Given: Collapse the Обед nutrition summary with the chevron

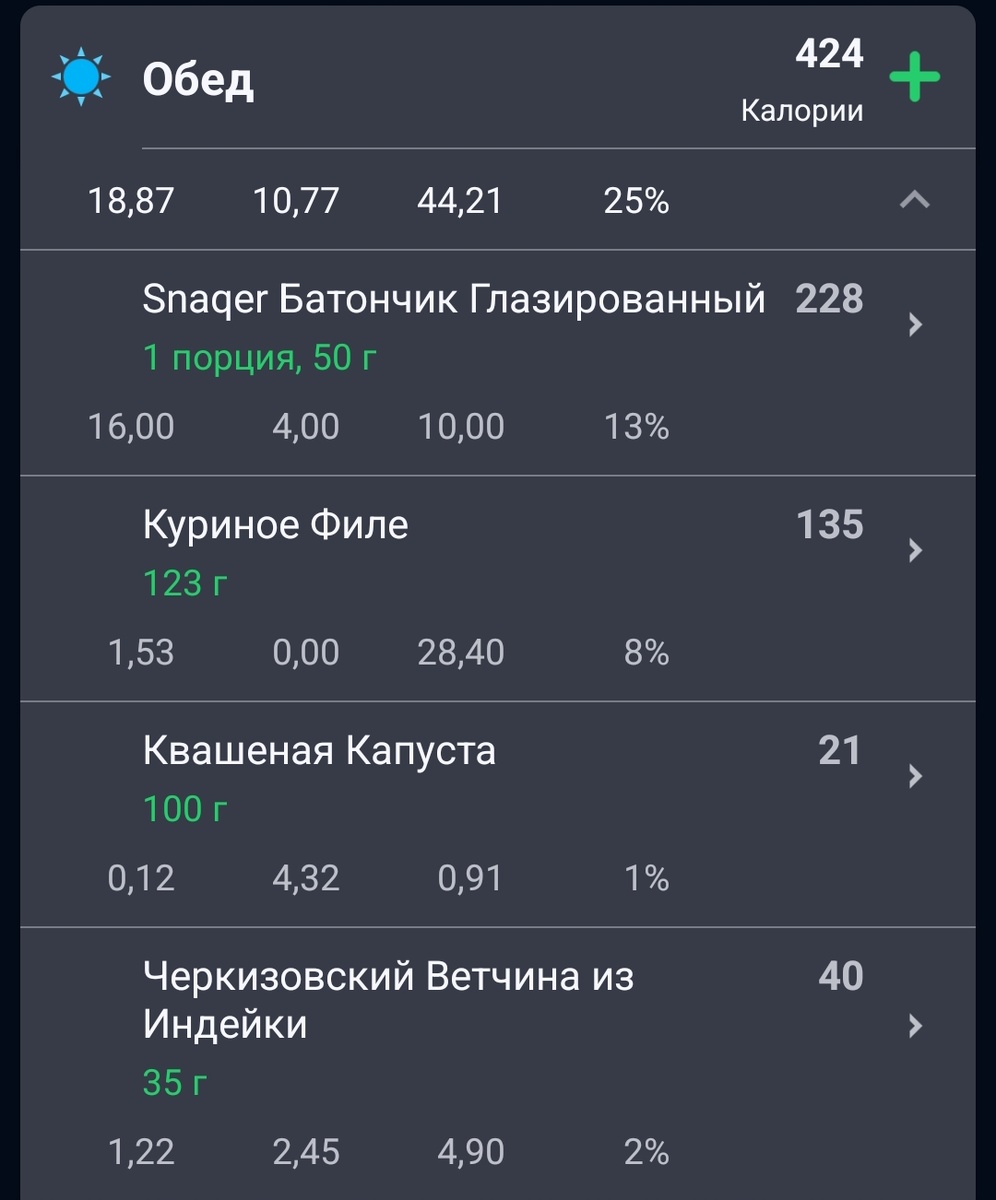Looking at the screenshot, I should click(x=913, y=200).
